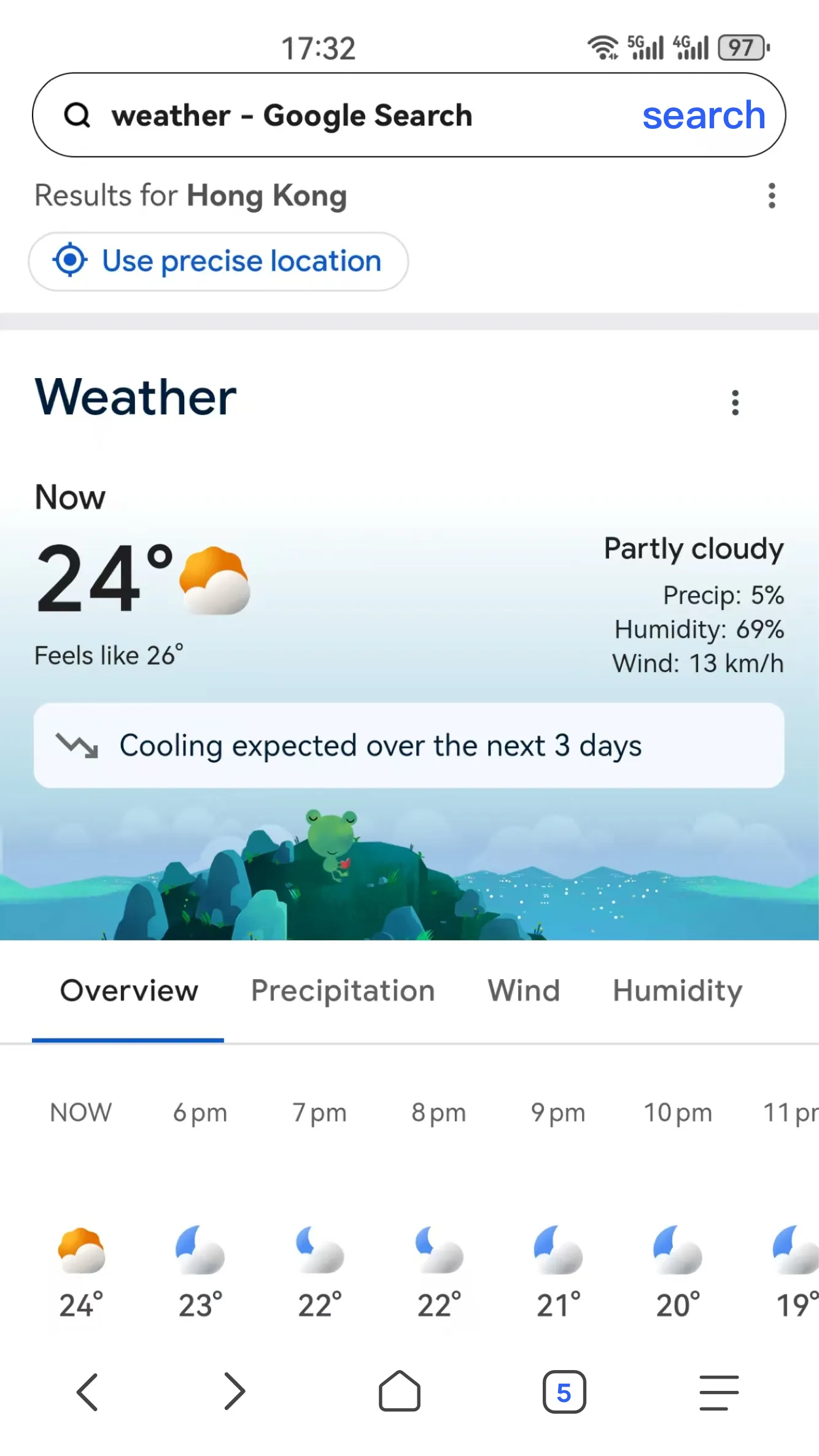The image size is (819, 1456).
Task: Open the Weather card overflow menu
Action: [x=735, y=402]
